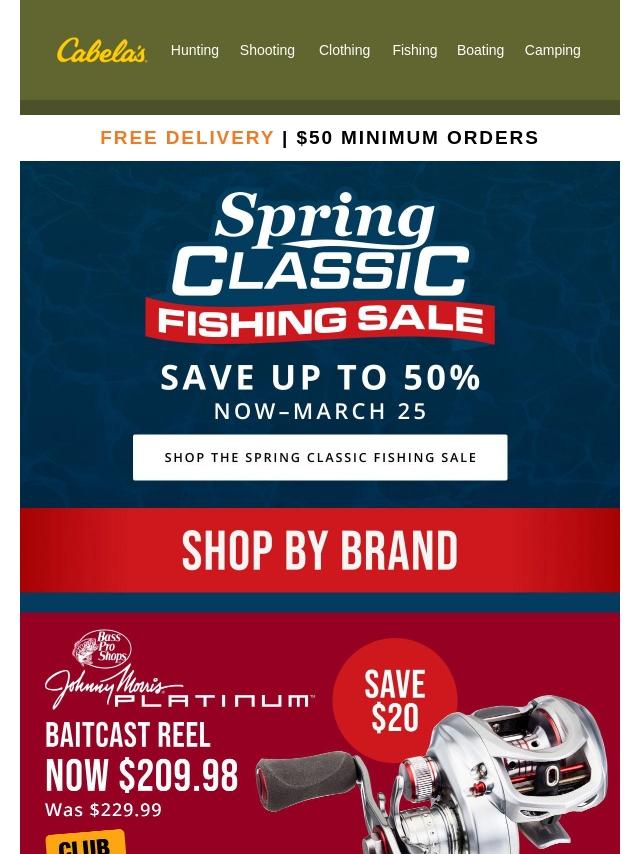640x854 pixels.
Task: Tap Shop the Spring Classic Fishing Sale
Action: (x=320, y=457)
